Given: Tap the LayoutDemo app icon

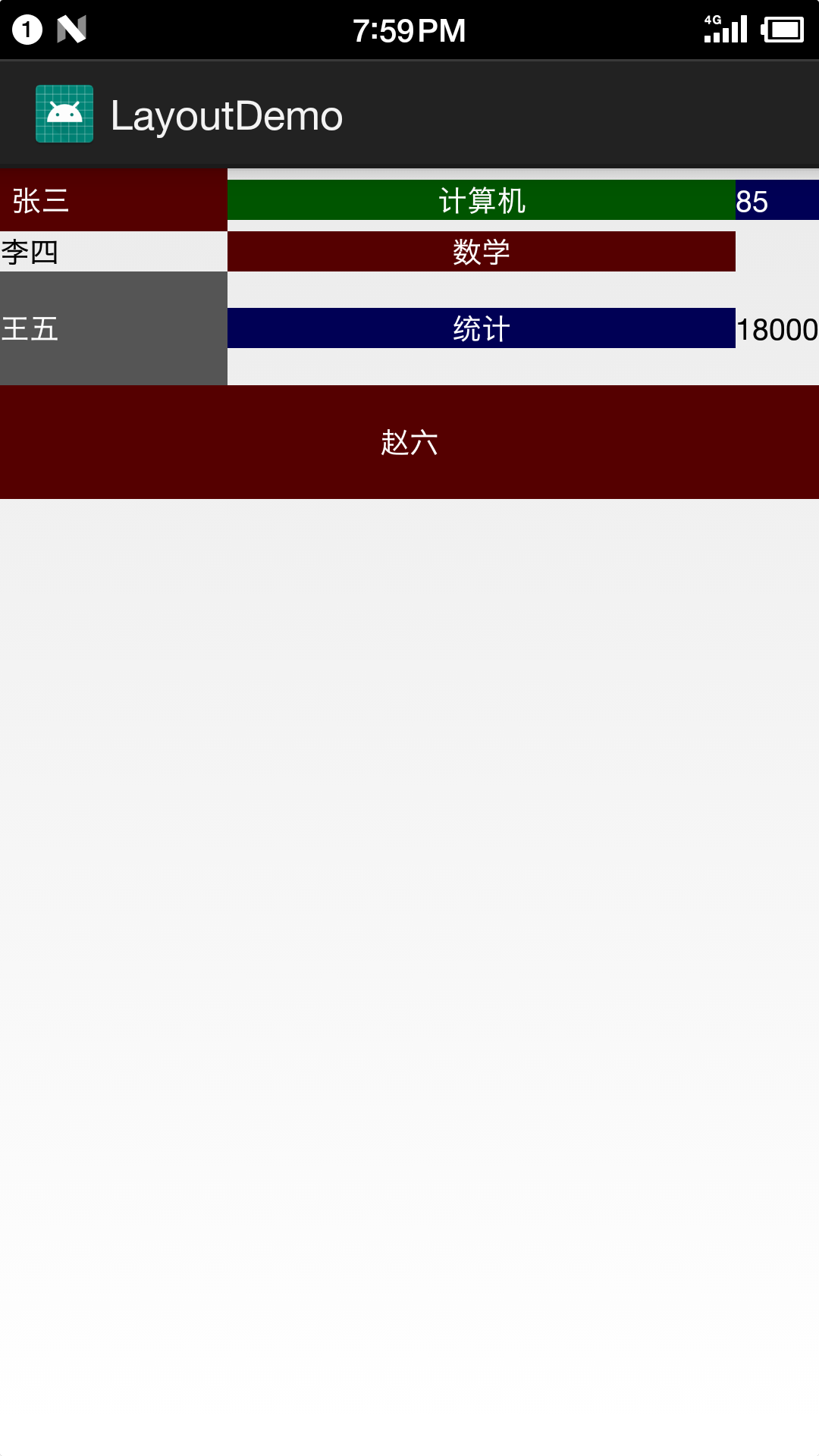Looking at the screenshot, I should pyautogui.click(x=64, y=114).
